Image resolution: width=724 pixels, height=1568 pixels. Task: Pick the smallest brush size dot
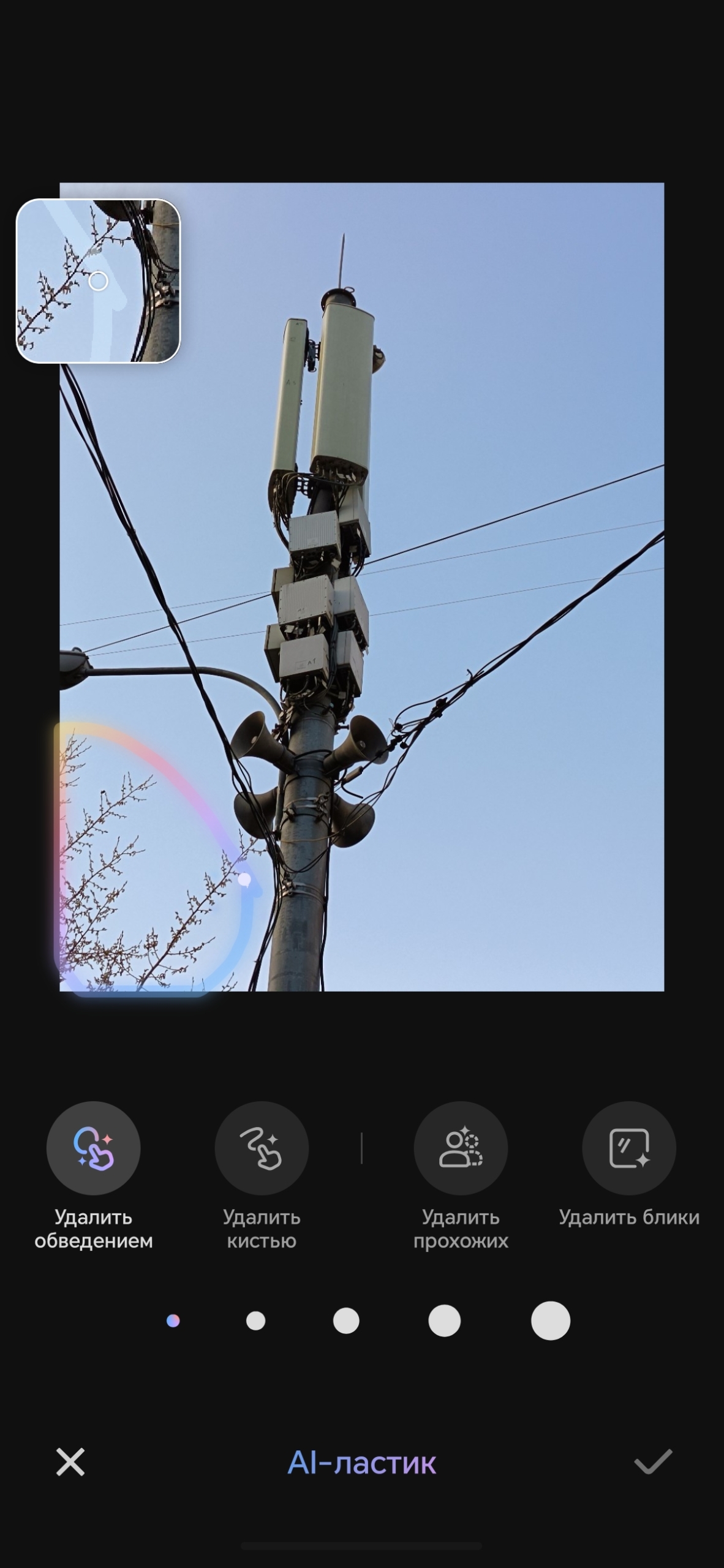(x=173, y=1321)
